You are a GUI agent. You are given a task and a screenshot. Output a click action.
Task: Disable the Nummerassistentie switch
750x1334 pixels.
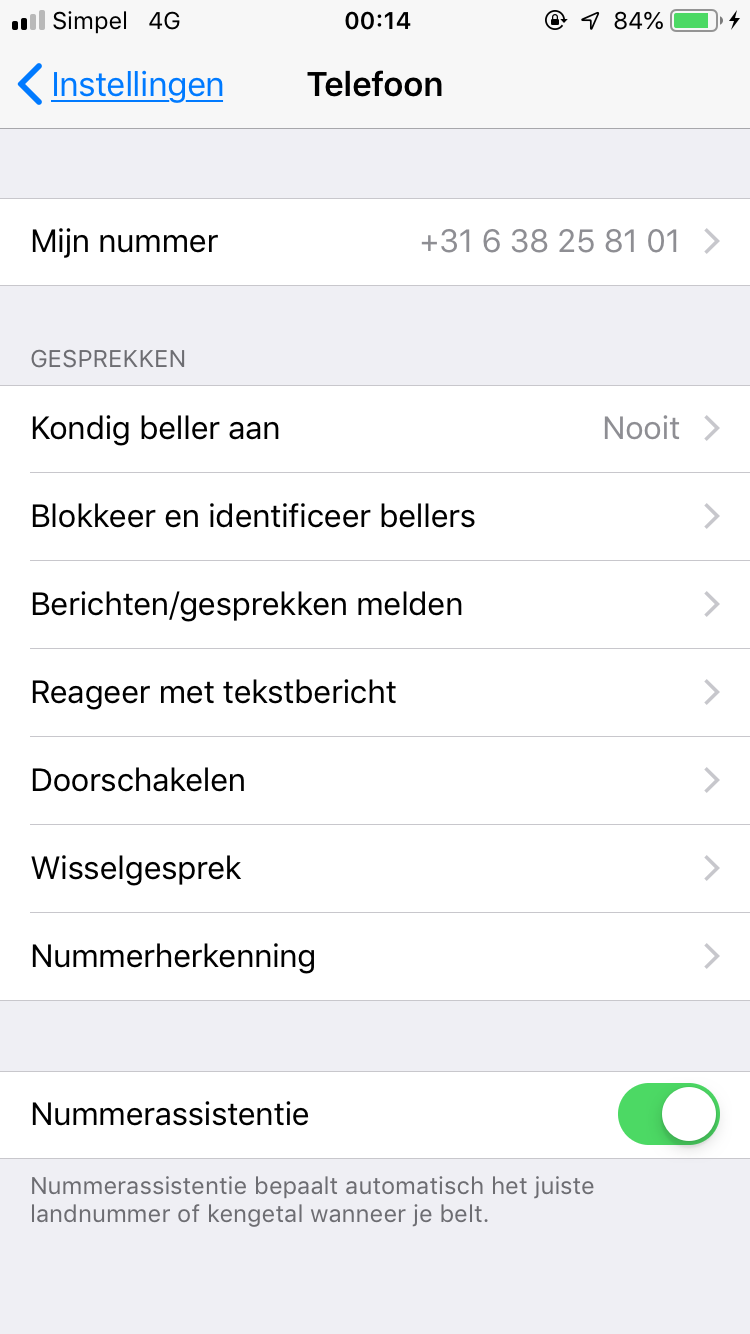coord(668,1114)
